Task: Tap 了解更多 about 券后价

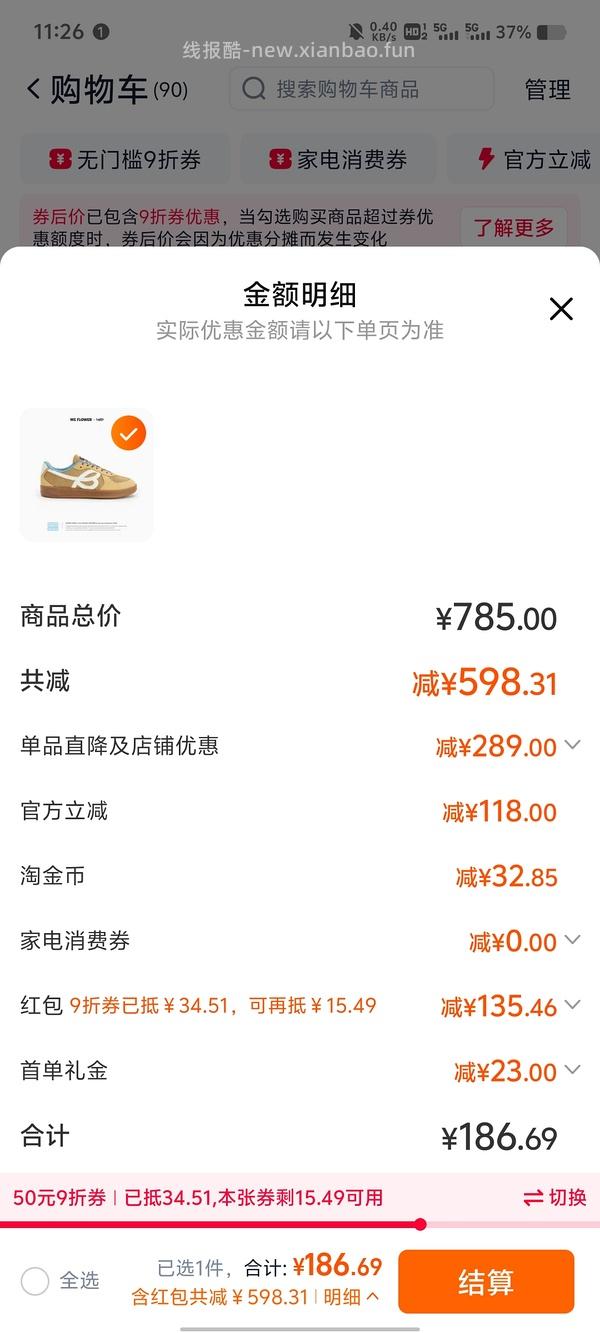Action: pos(513,228)
